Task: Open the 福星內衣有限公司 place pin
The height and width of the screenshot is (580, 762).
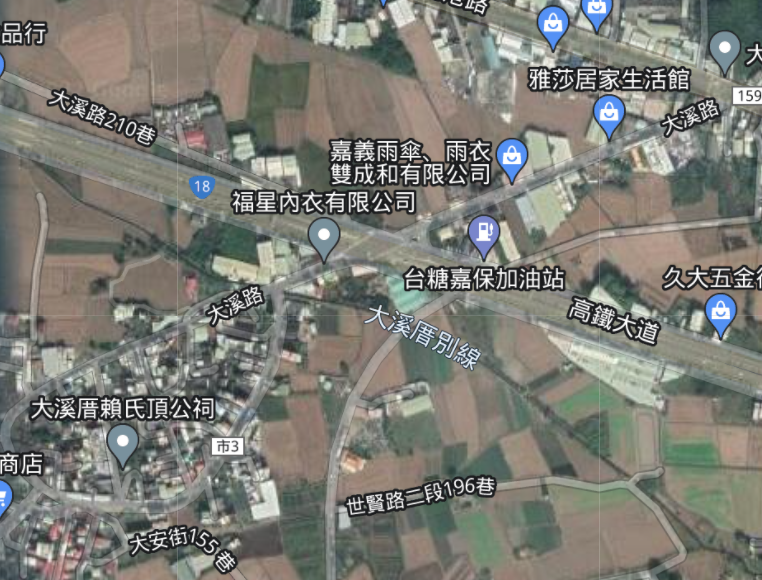Action: [324, 237]
